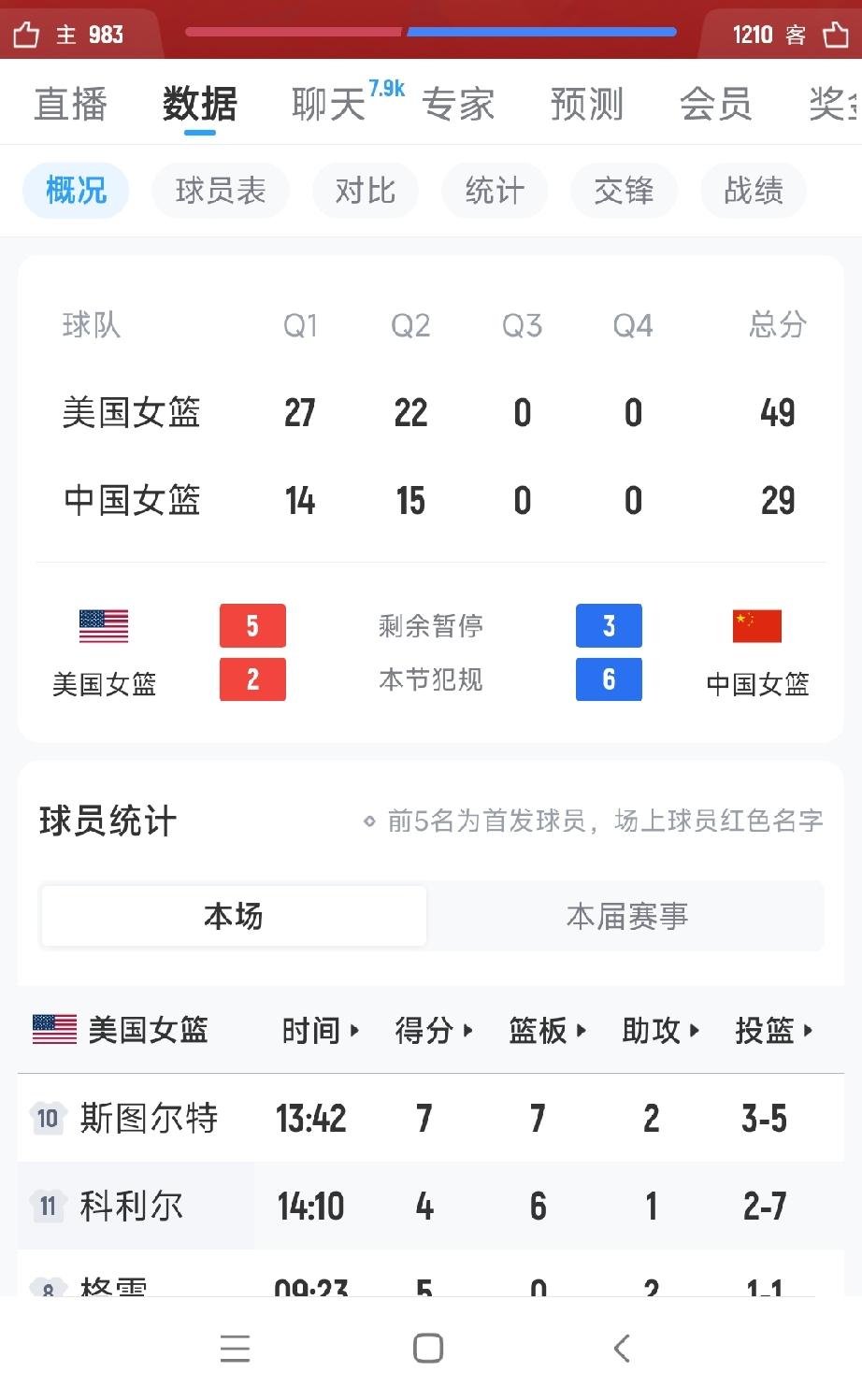
Task: Switch to the 直播 tab
Action: [x=71, y=103]
